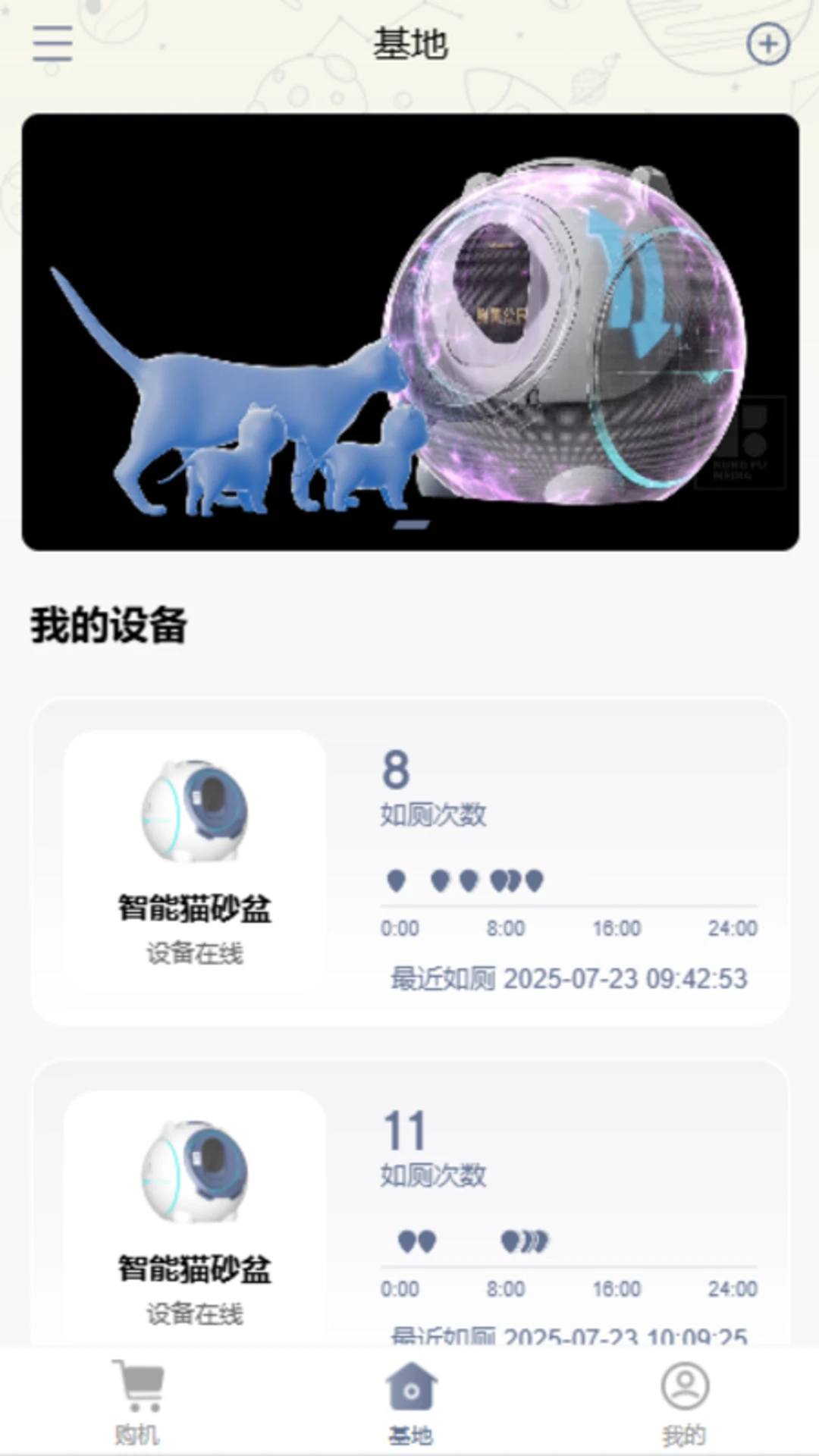Open the litter box with 8 visits
This screenshot has width=819, height=1456.
[x=409, y=862]
